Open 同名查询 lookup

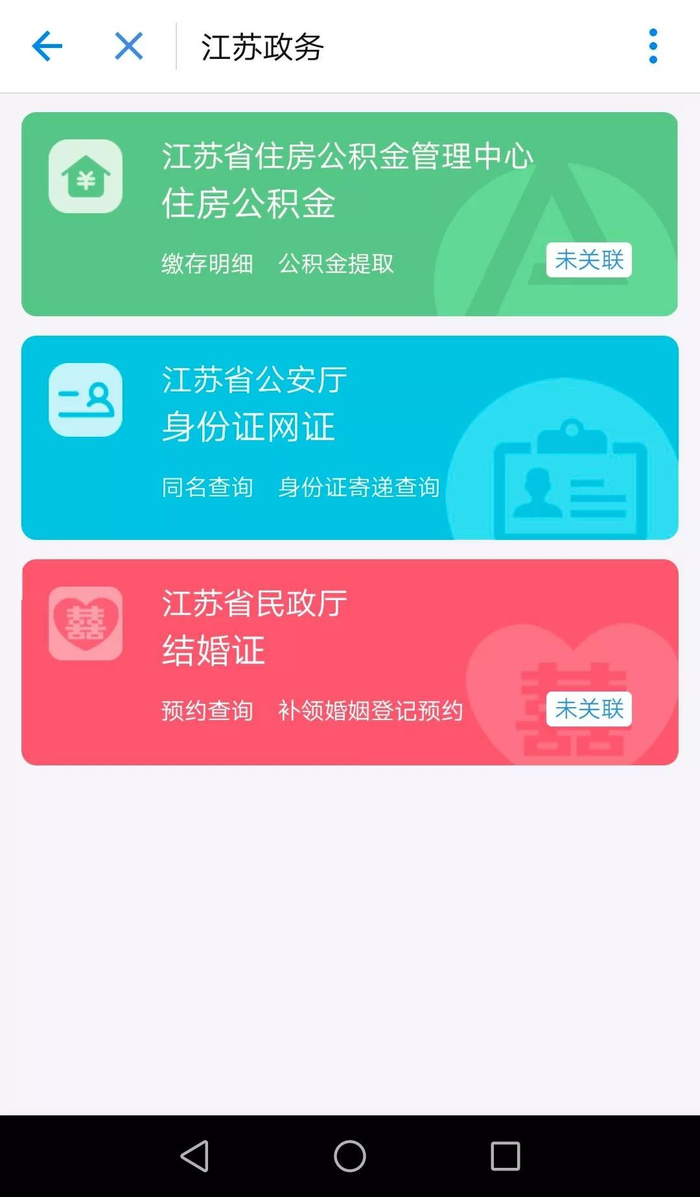tap(207, 488)
